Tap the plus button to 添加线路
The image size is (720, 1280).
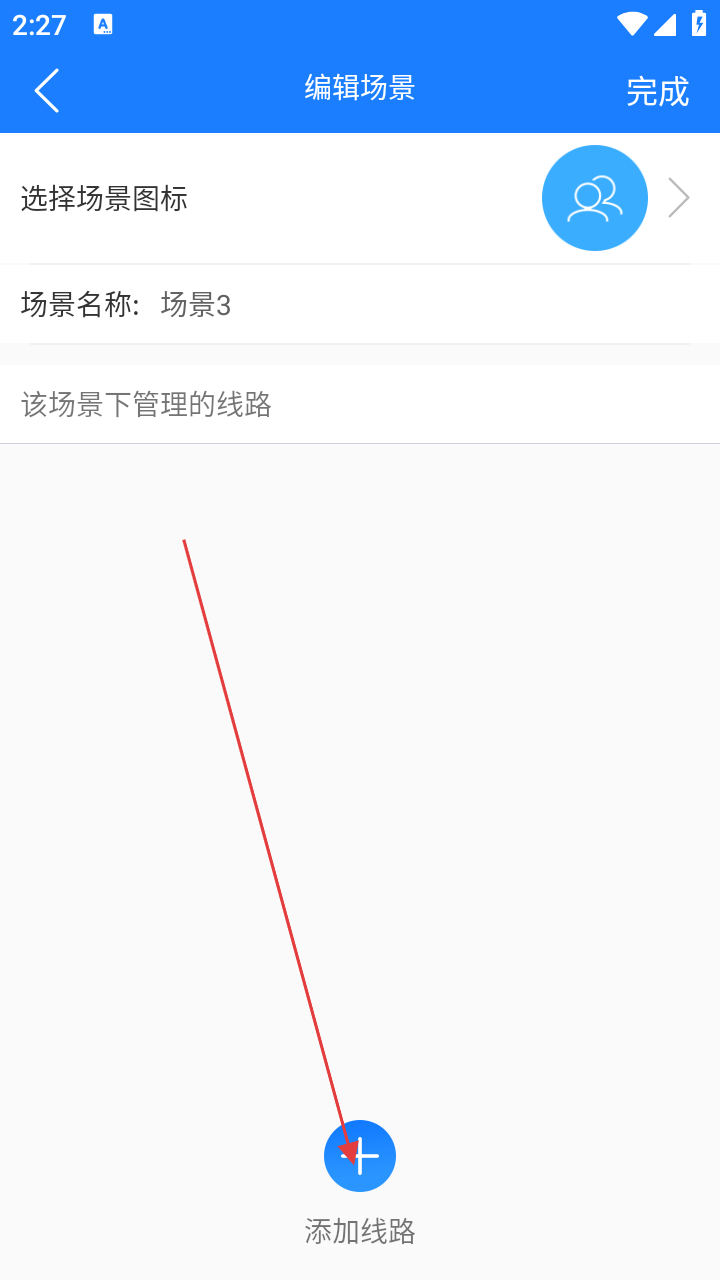pos(360,1156)
